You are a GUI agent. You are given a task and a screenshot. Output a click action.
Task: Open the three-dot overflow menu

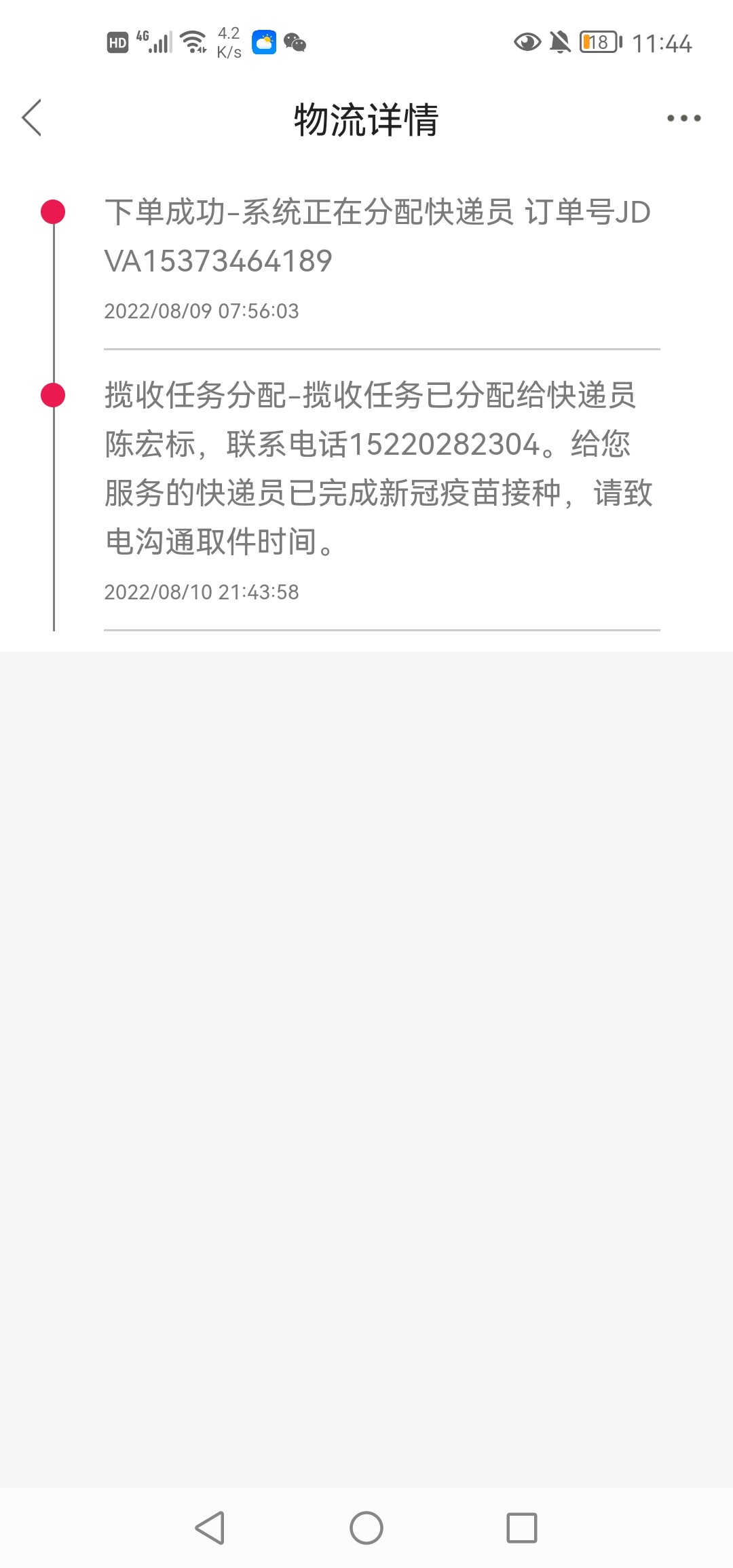click(683, 118)
